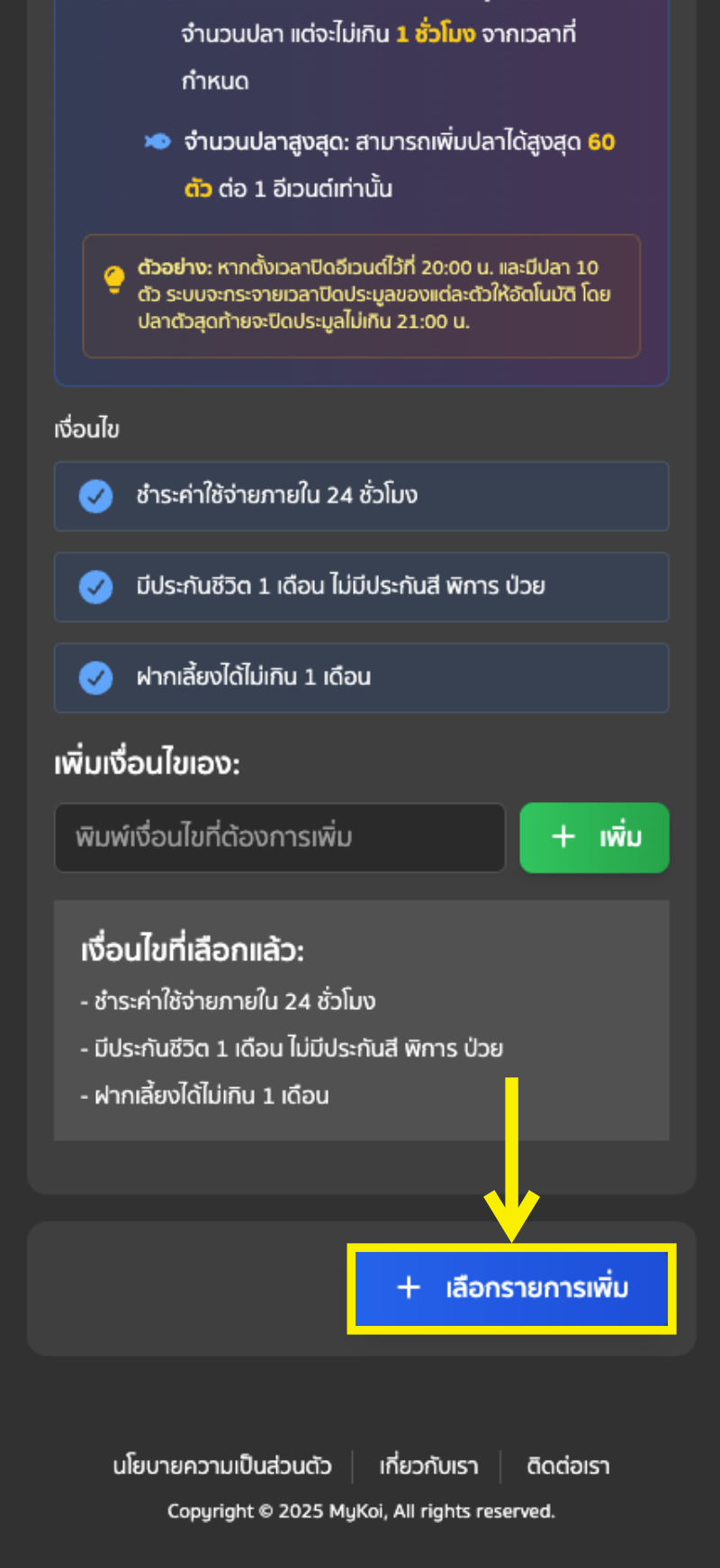Tap the green เพิ่ม button
Screen dimensions: 720x1568
(x=594, y=838)
